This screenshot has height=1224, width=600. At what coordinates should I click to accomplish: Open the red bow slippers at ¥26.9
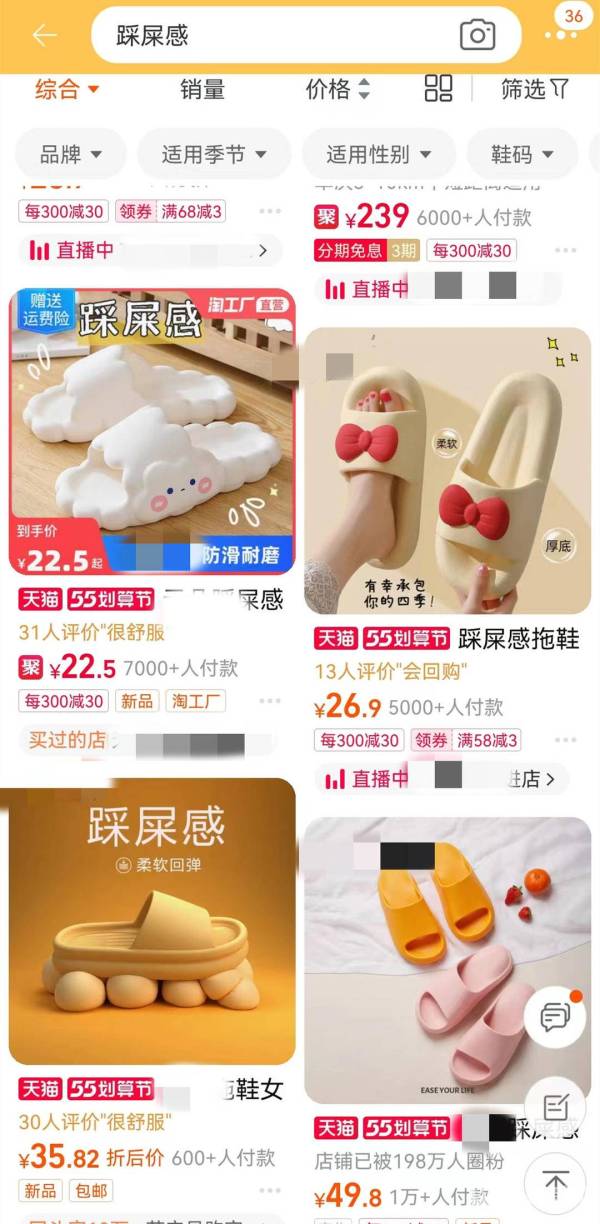pos(447,471)
